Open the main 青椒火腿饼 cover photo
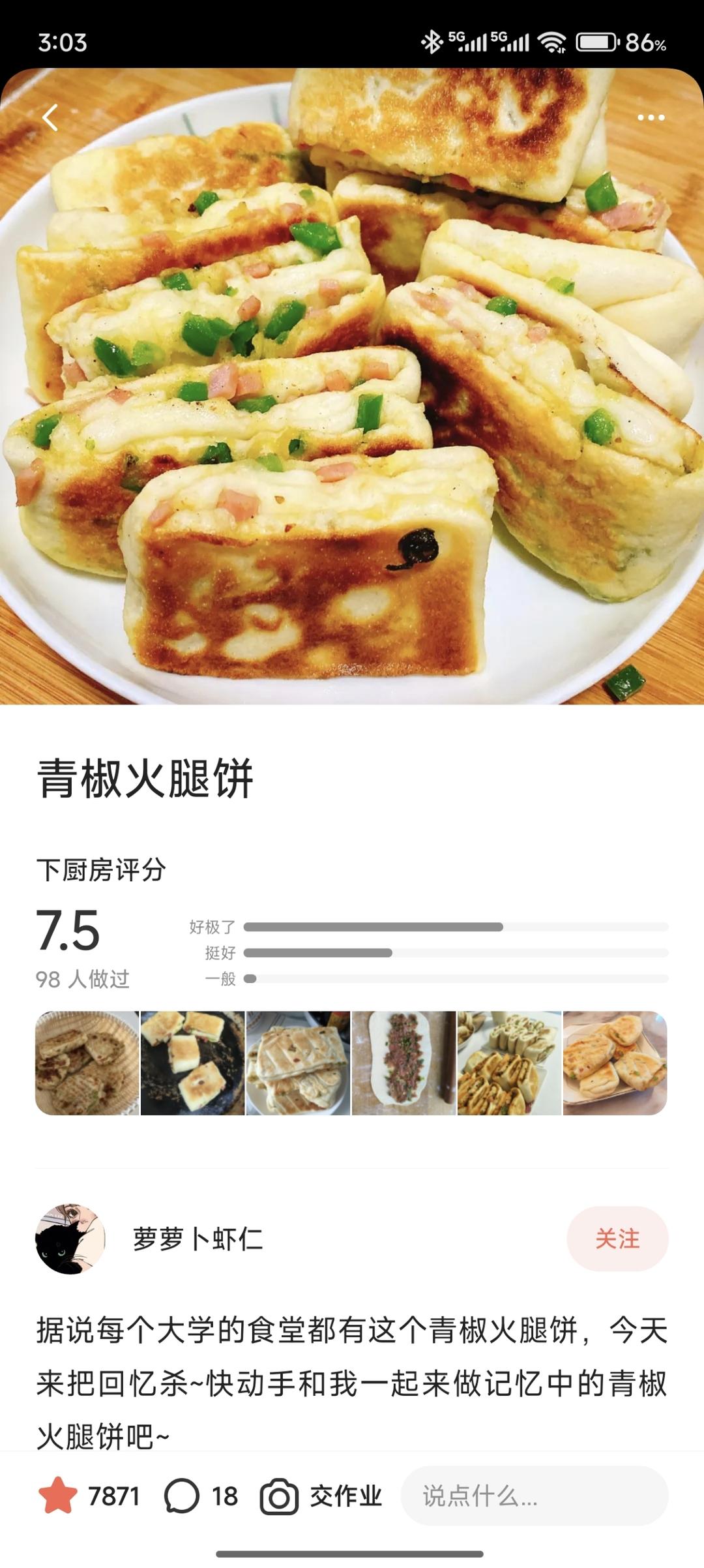The height and width of the screenshot is (1568, 704). 352,391
